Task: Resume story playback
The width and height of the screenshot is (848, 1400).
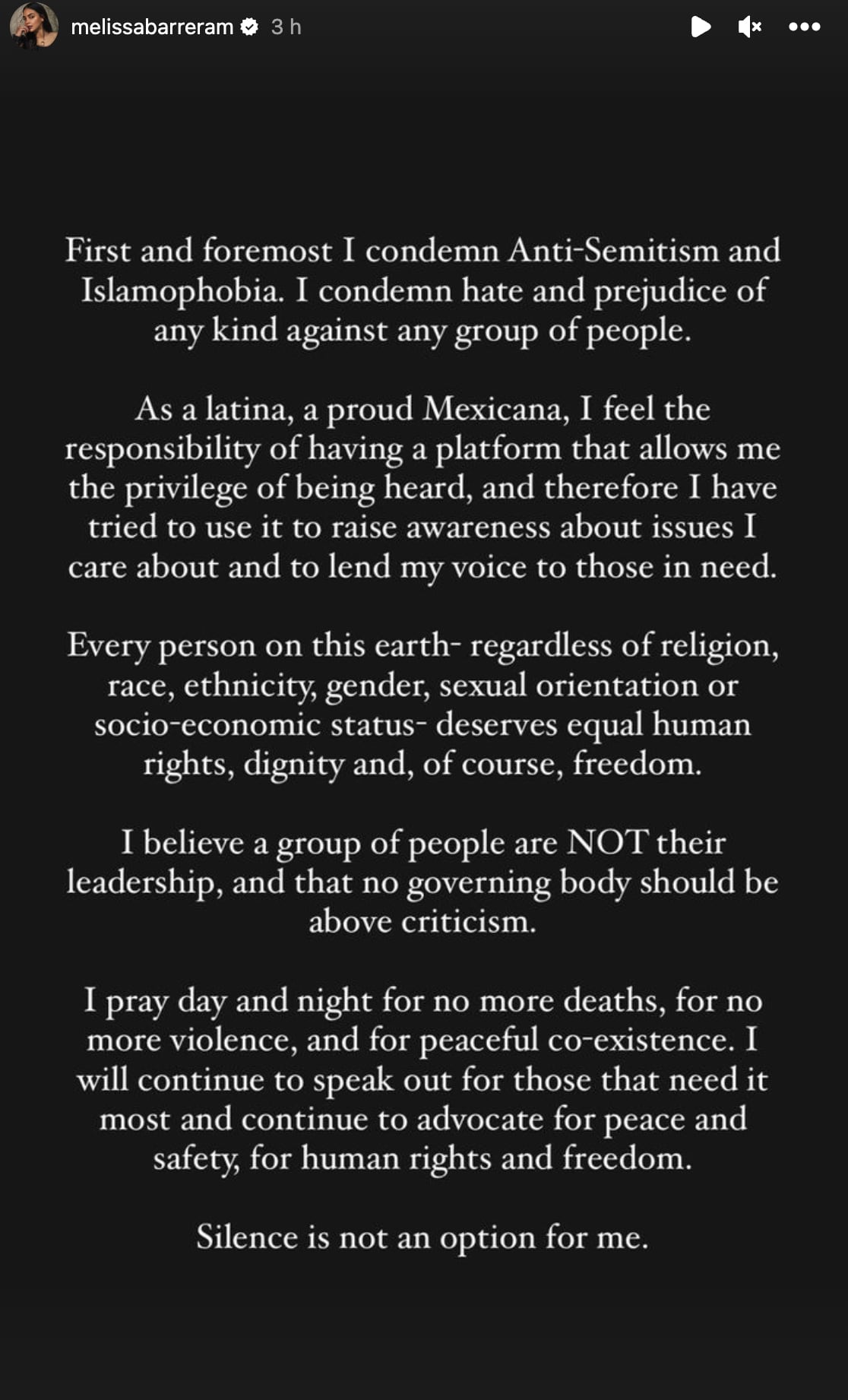Action: (x=701, y=27)
